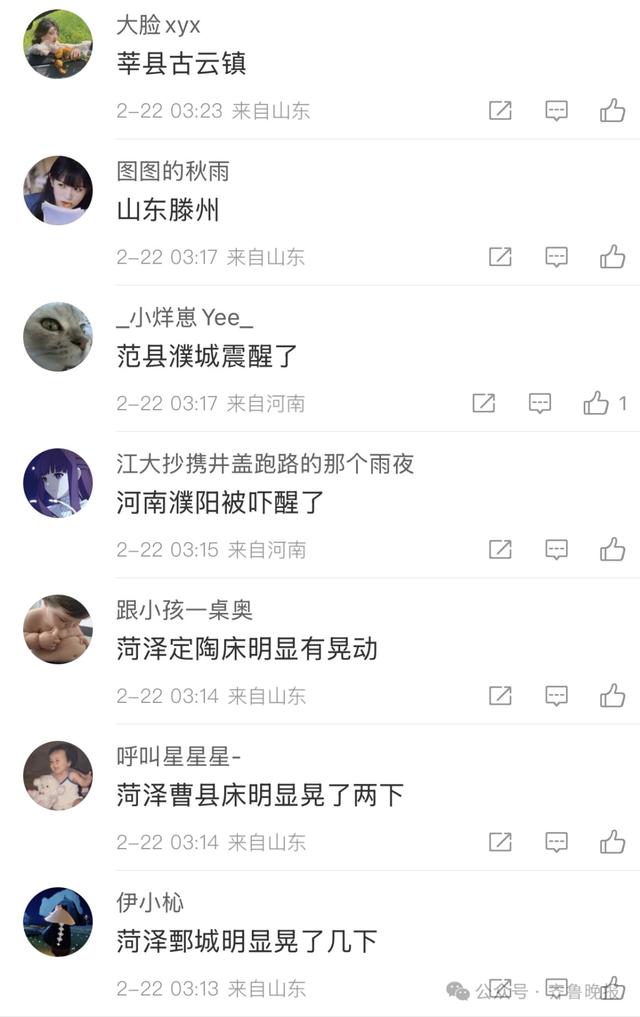
Task: Reply to the 菏泽曹县床明显晃了两下 comment
Action: pyautogui.click(x=556, y=842)
